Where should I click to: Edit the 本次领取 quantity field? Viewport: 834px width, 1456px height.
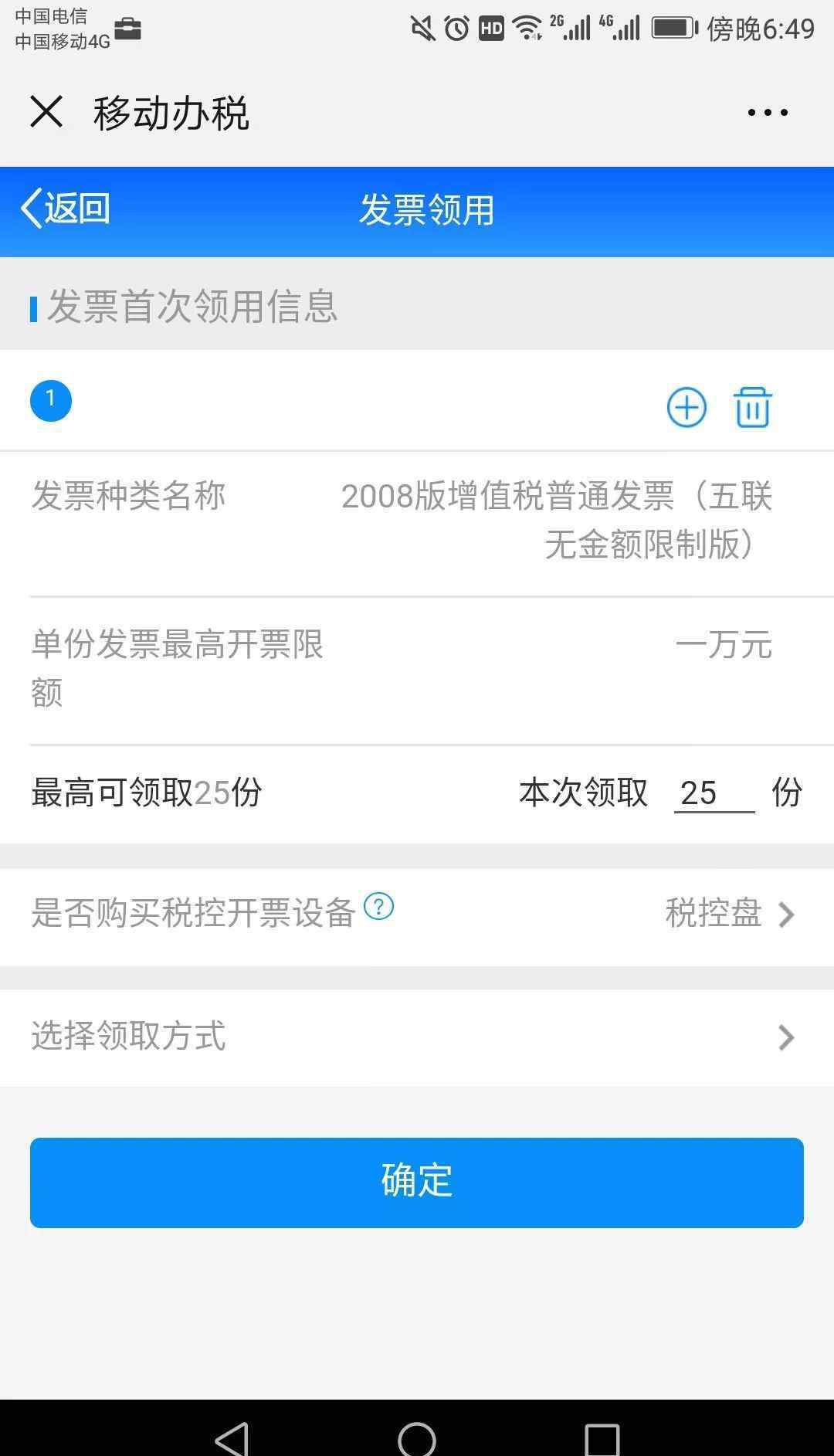(714, 793)
